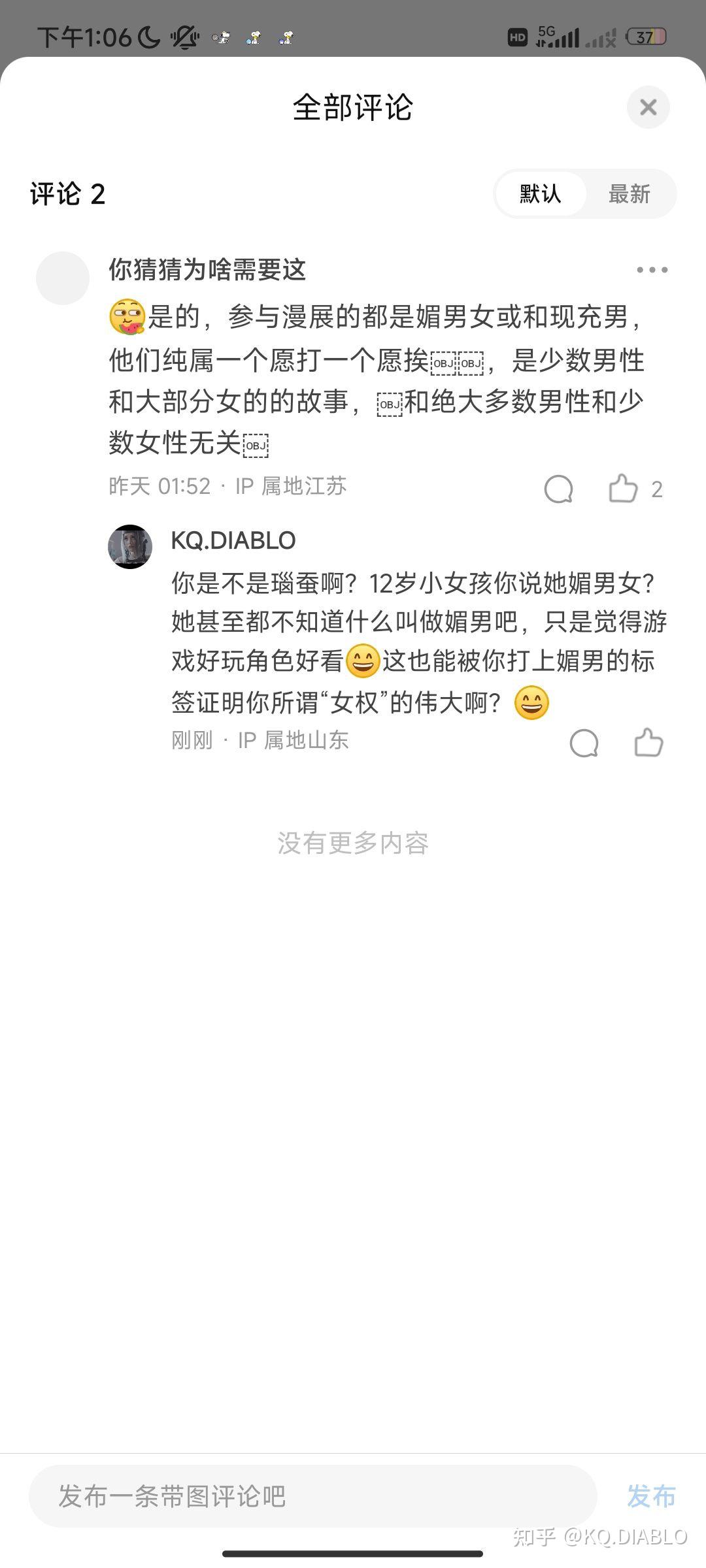Open 你猜猜为啥需要这's profile avatar

(x=63, y=278)
